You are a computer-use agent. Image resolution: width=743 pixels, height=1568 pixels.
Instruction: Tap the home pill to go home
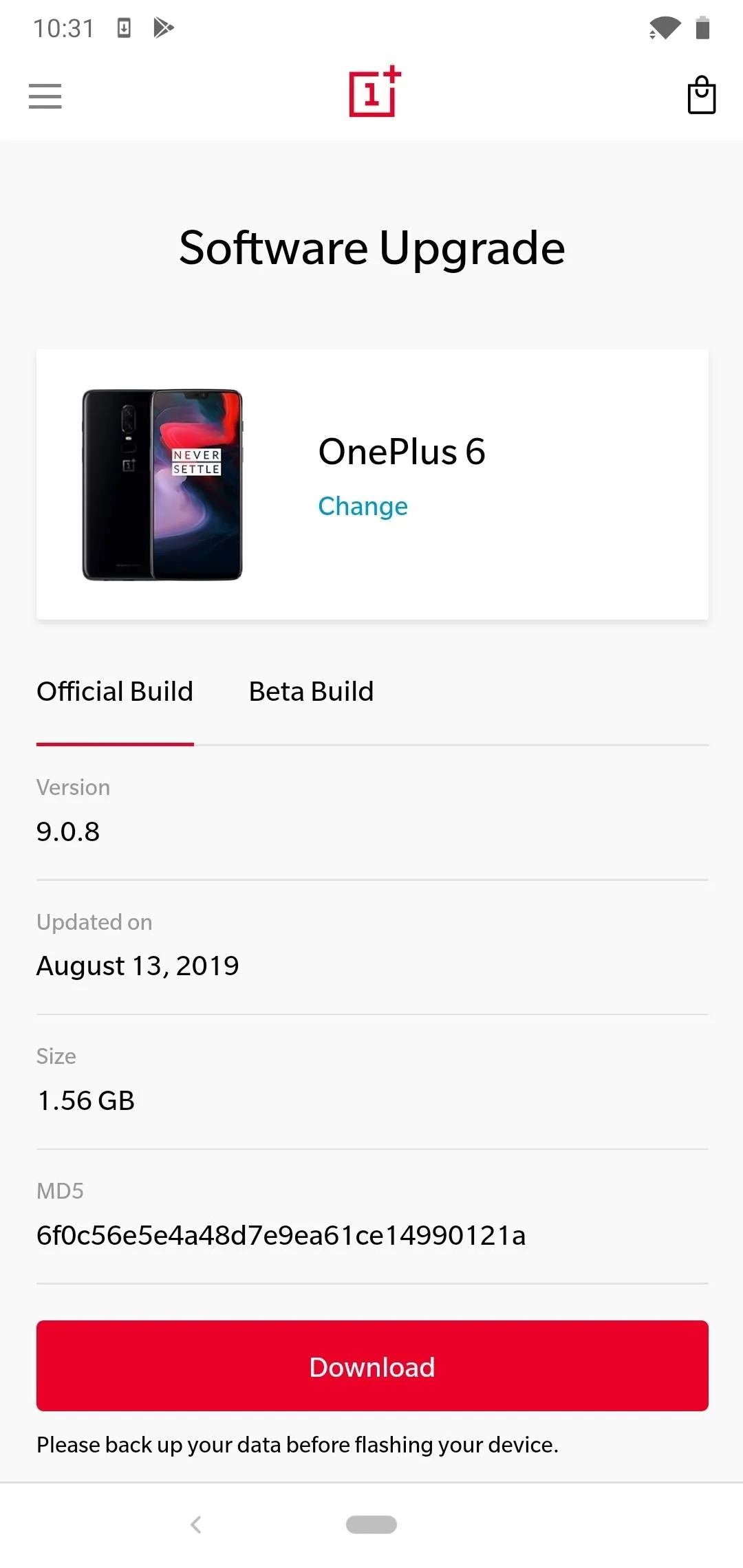(371, 1525)
